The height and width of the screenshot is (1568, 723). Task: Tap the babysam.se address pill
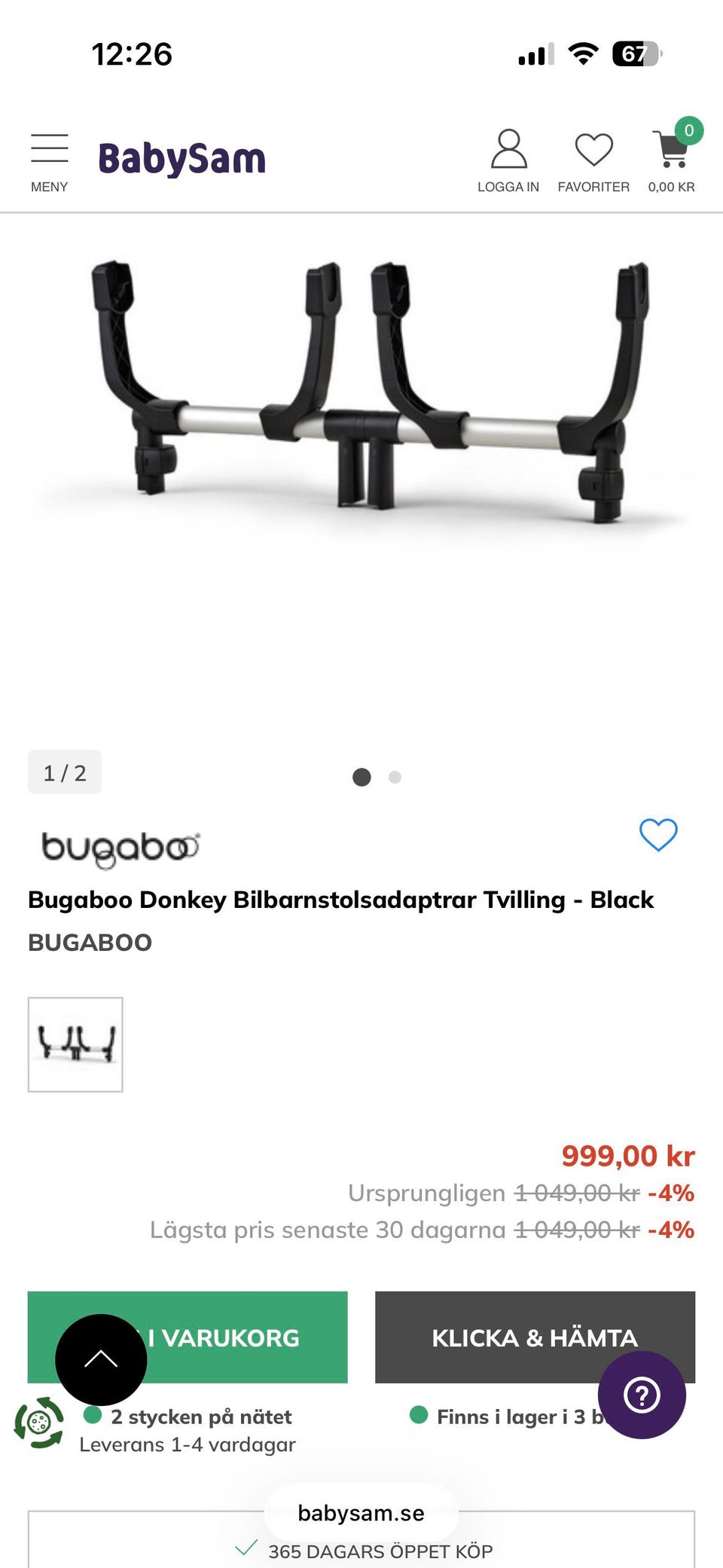coord(361,1513)
